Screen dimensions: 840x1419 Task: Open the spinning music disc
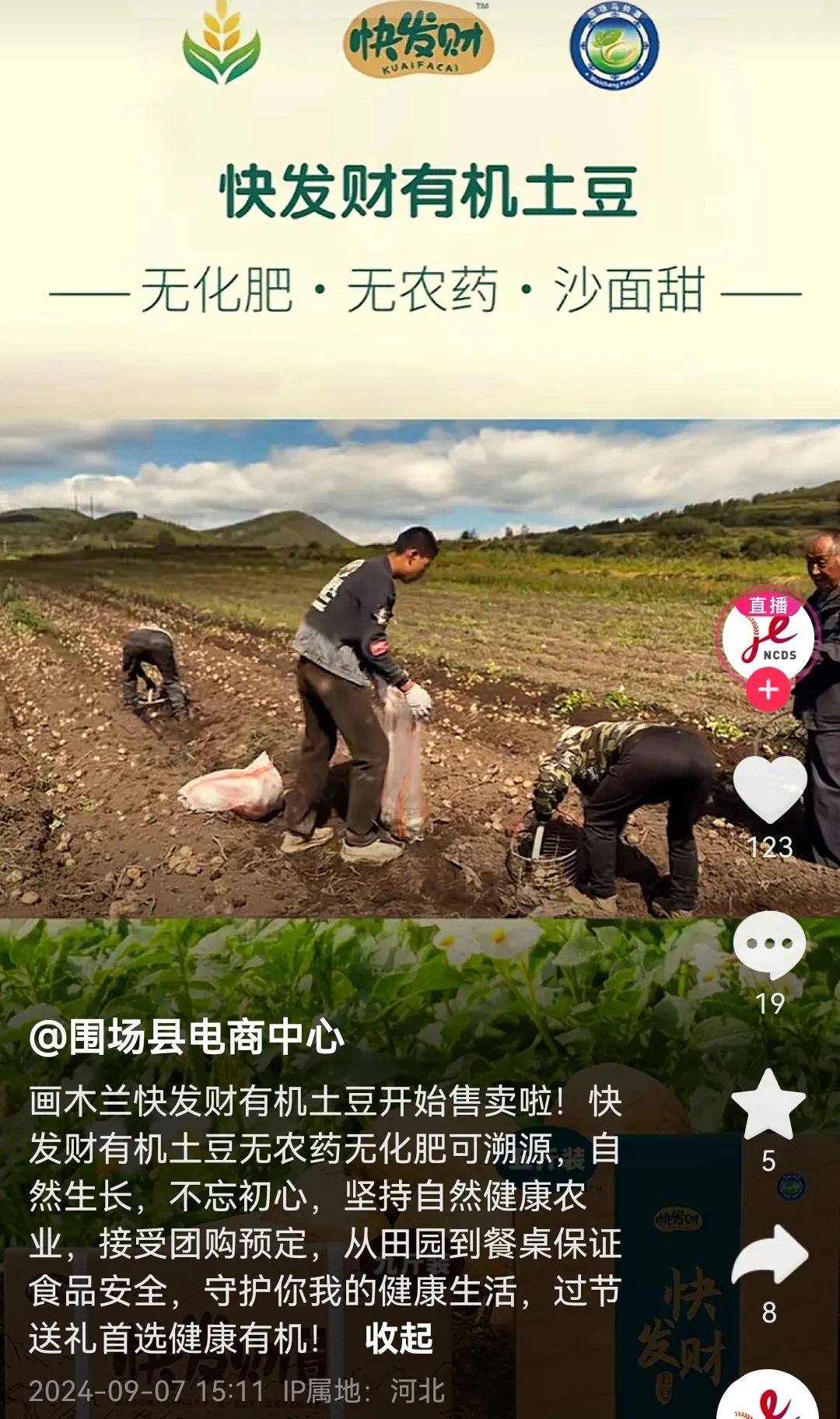point(768,1396)
